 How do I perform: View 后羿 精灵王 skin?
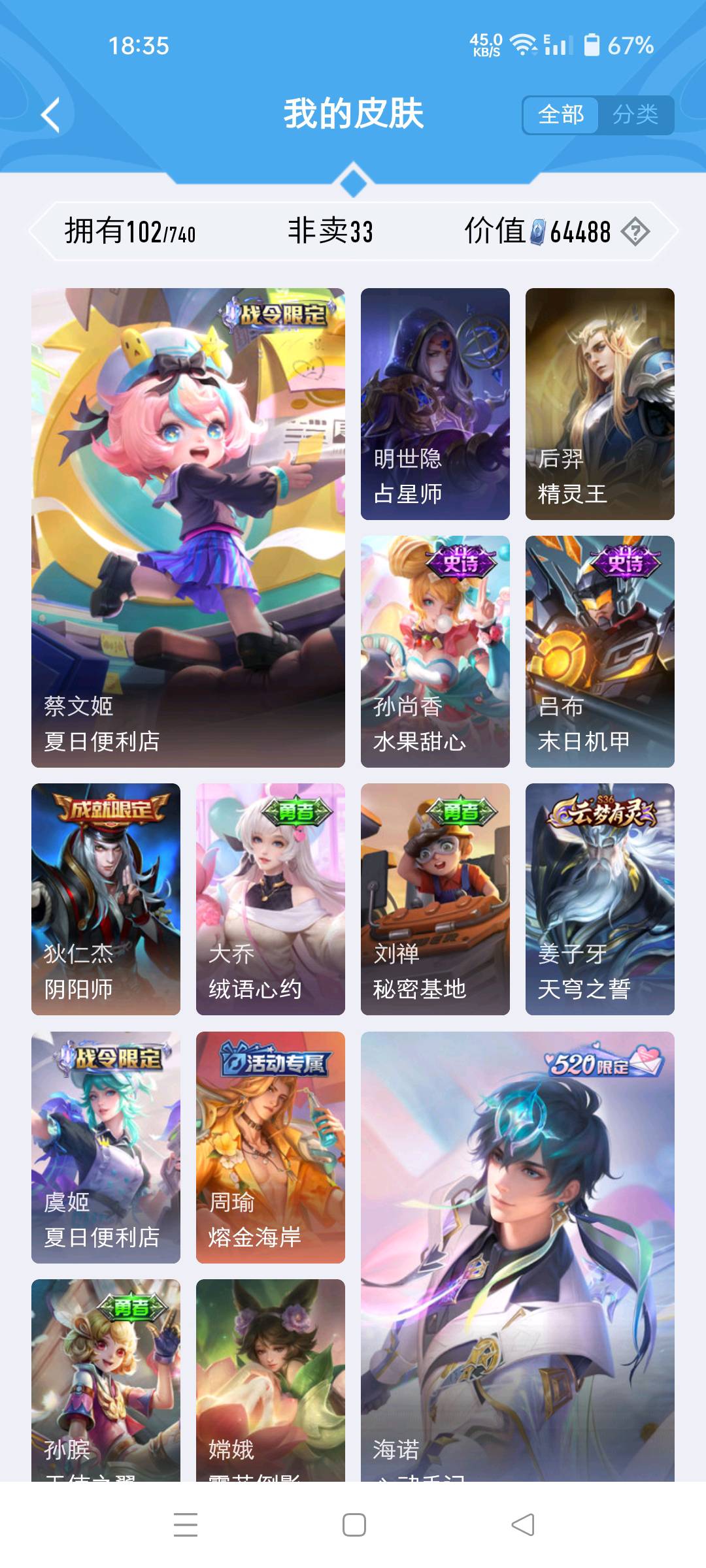click(599, 404)
